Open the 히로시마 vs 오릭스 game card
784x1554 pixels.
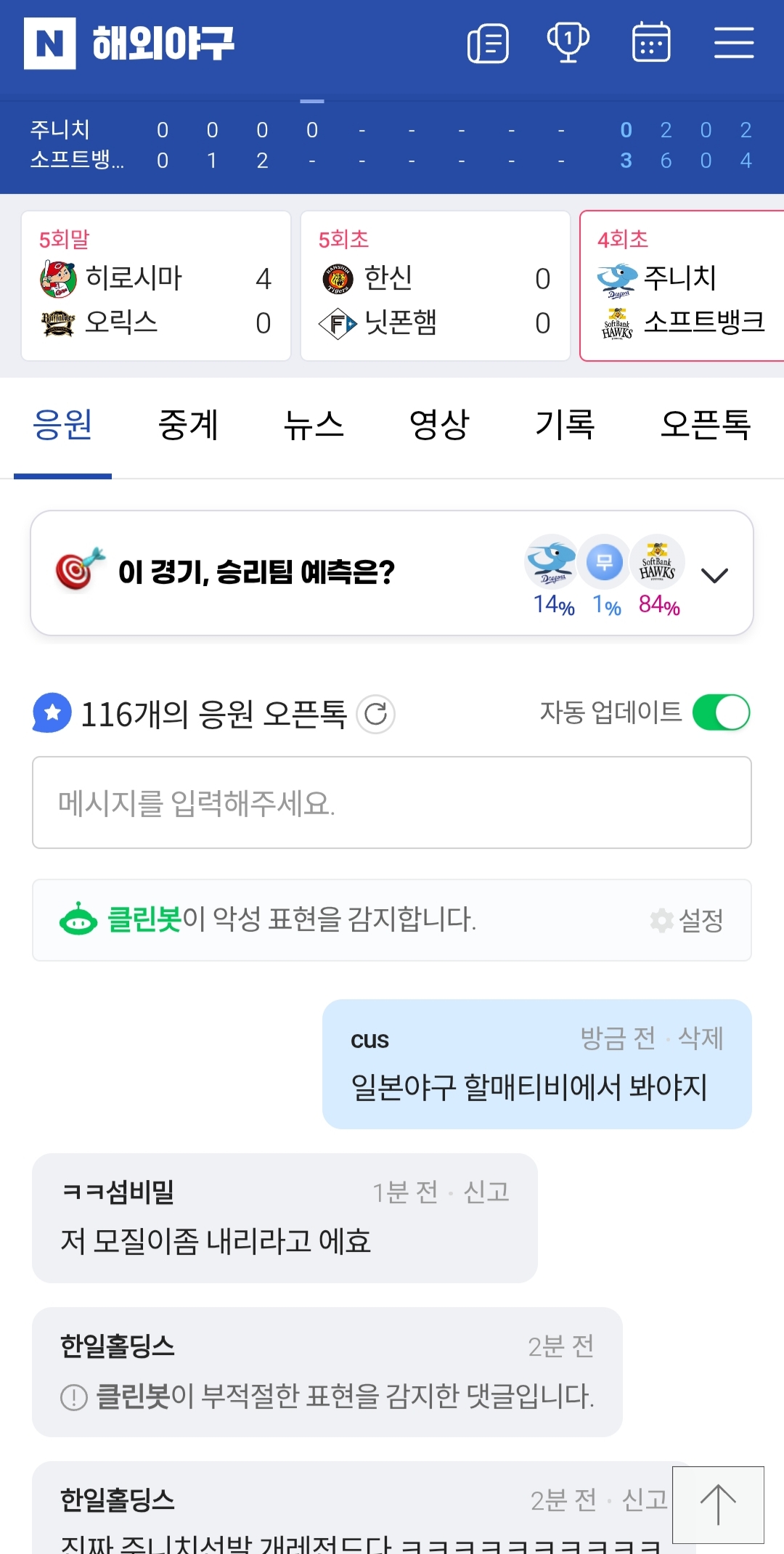tap(156, 285)
